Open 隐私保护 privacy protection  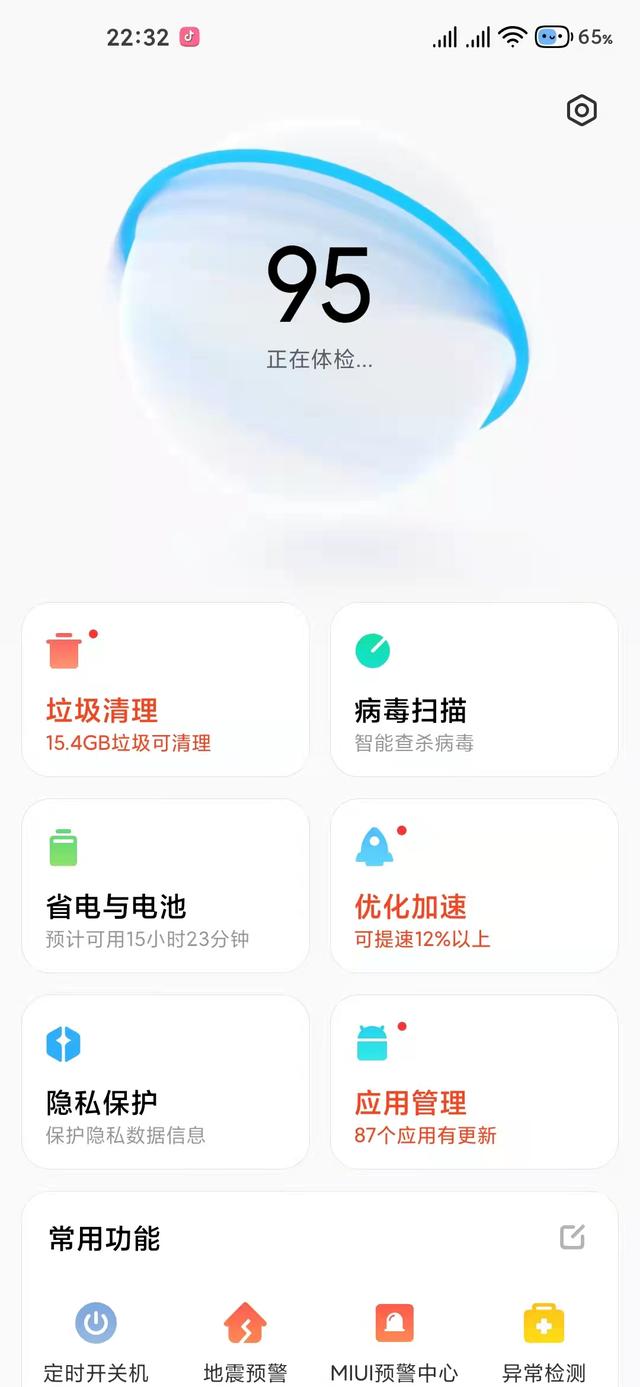coord(165,1082)
